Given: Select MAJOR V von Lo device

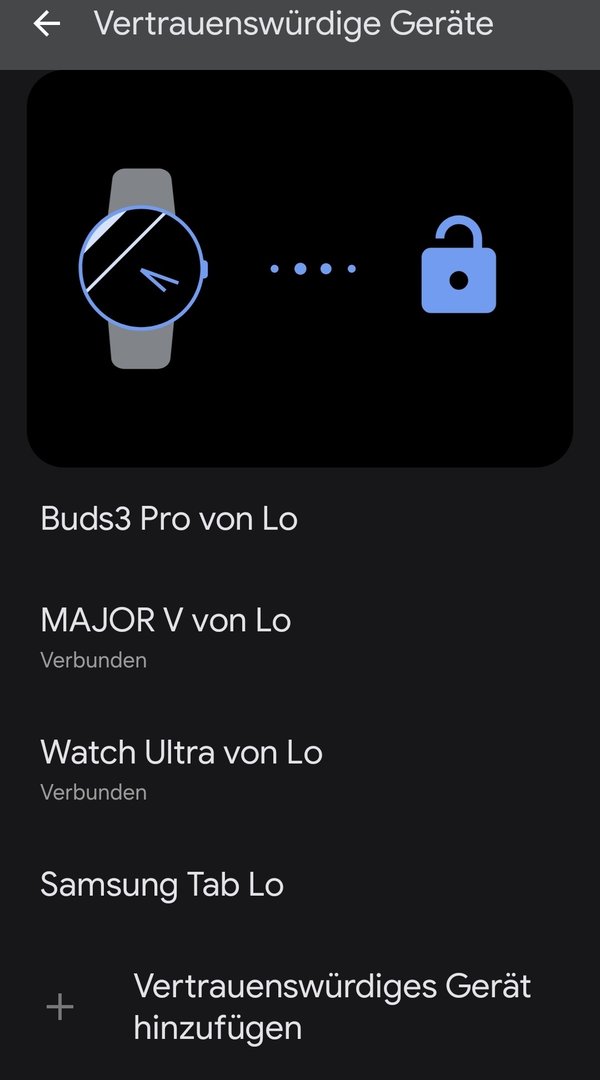Looking at the screenshot, I should tap(166, 634).
